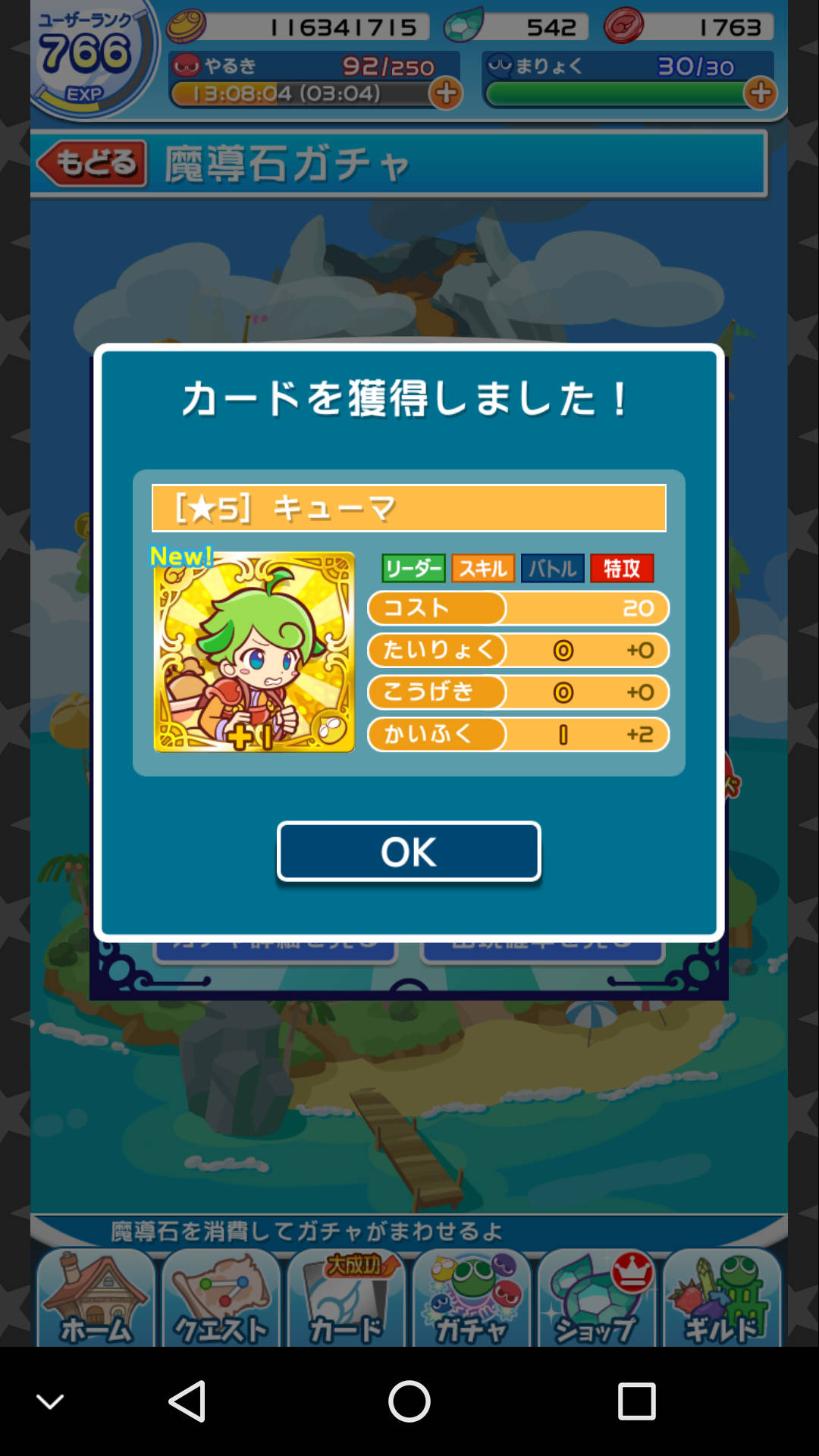Add まりょく with the plus icon
The width and height of the screenshot is (819, 1456).
tap(761, 94)
